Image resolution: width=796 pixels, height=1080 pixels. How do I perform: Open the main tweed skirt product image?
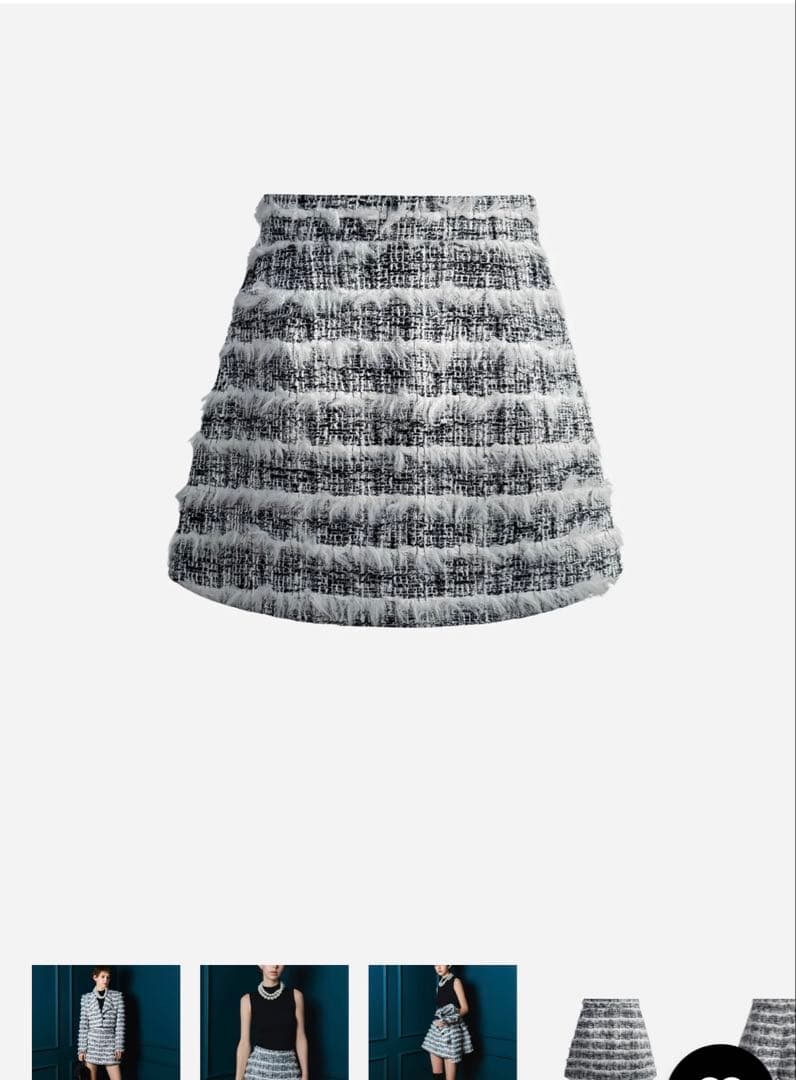pyautogui.click(x=396, y=408)
